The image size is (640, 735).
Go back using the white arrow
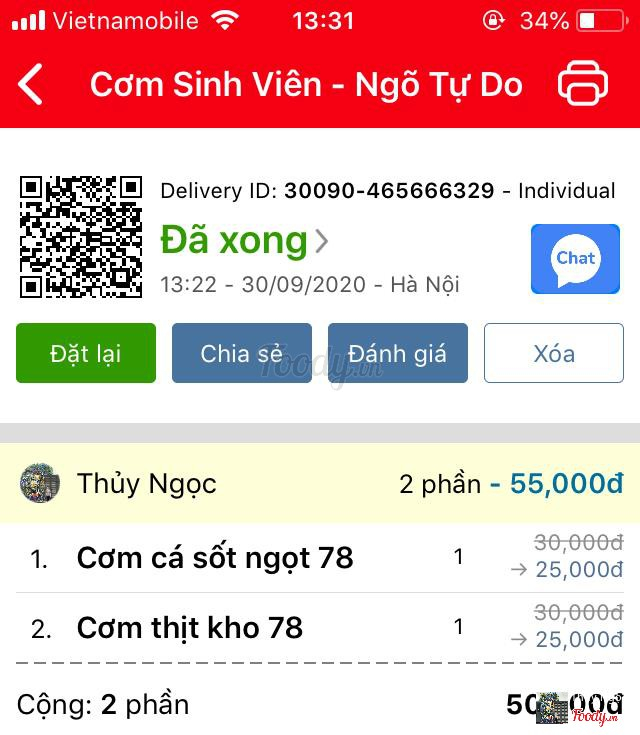pos(31,84)
